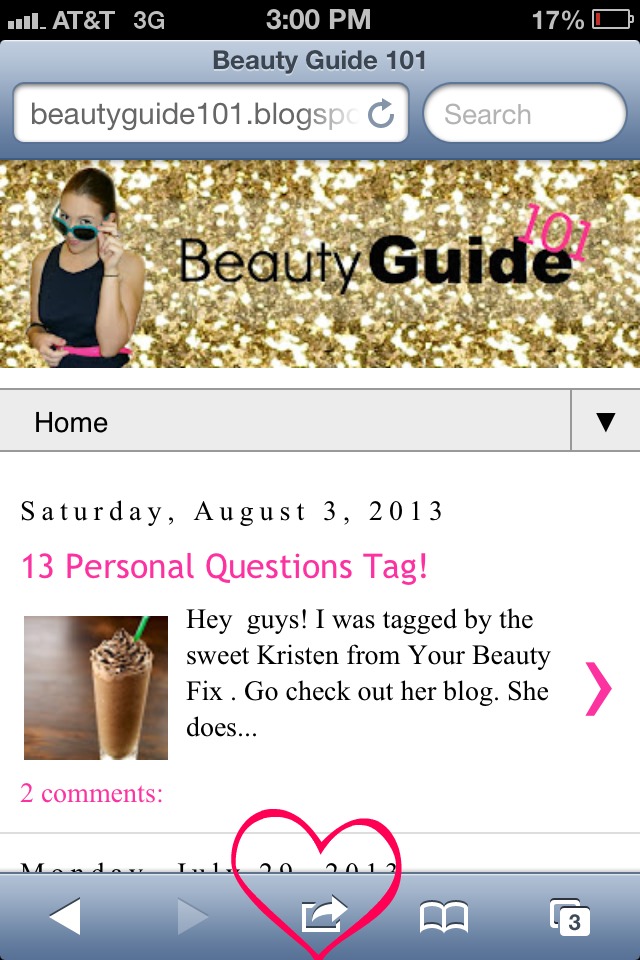Open the 13 Personal Questions Tag! post
Screen dimensions: 640x960
pos(224,567)
